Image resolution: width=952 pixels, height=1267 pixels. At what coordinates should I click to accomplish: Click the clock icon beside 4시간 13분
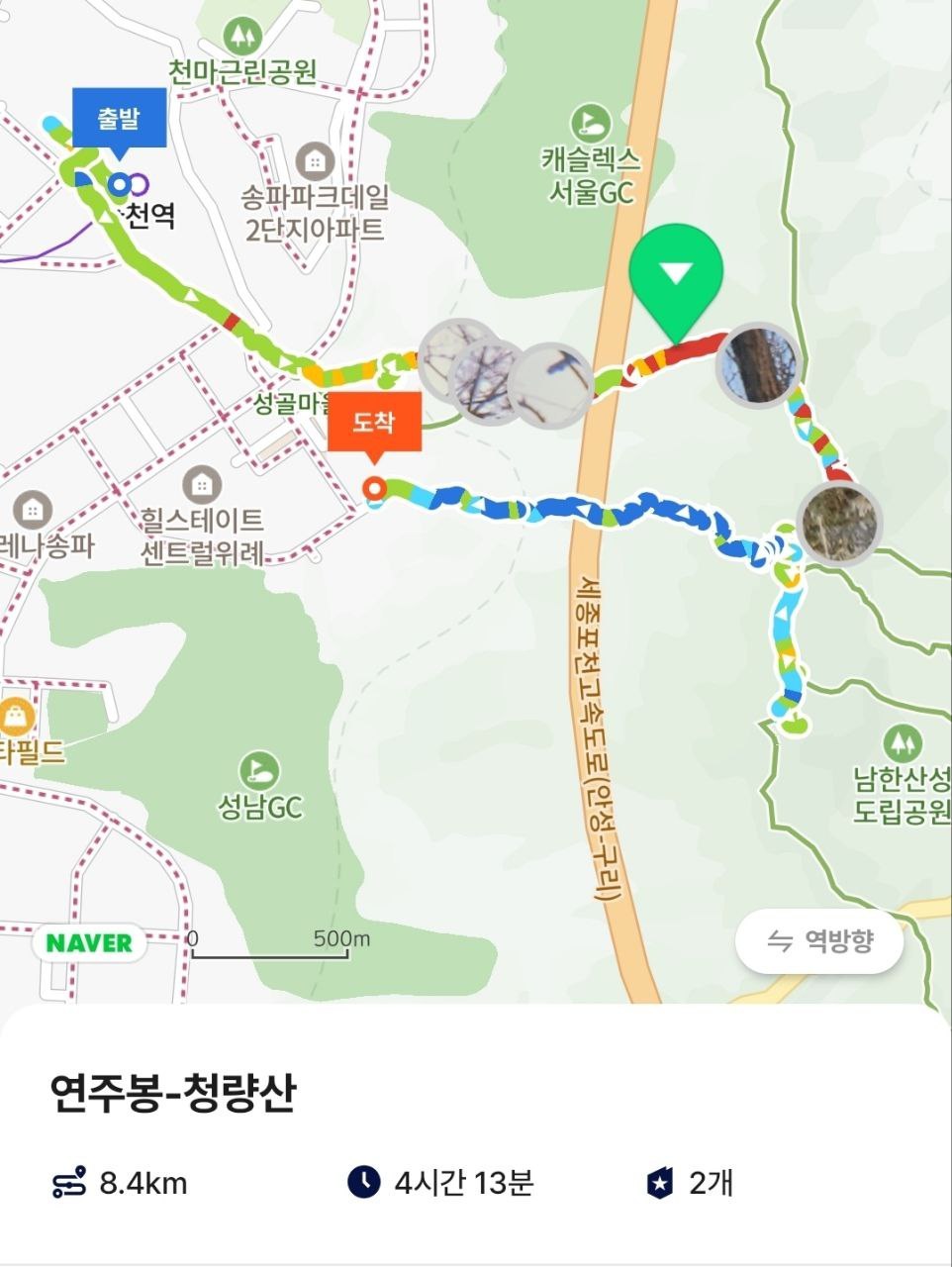click(366, 1180)
